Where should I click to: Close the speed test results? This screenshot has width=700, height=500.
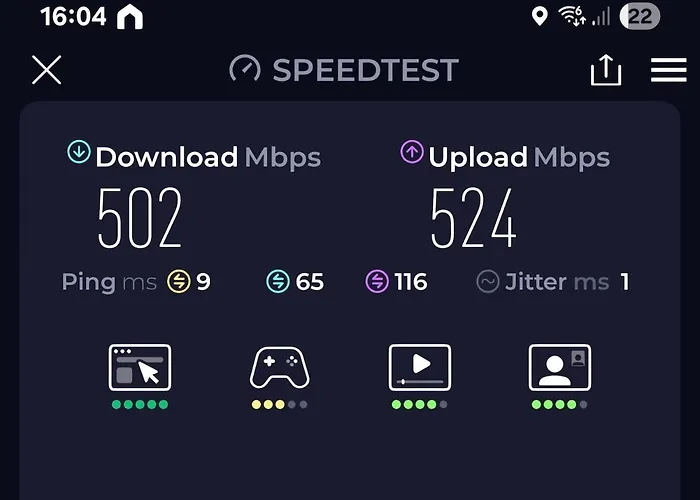pos(47,70)
